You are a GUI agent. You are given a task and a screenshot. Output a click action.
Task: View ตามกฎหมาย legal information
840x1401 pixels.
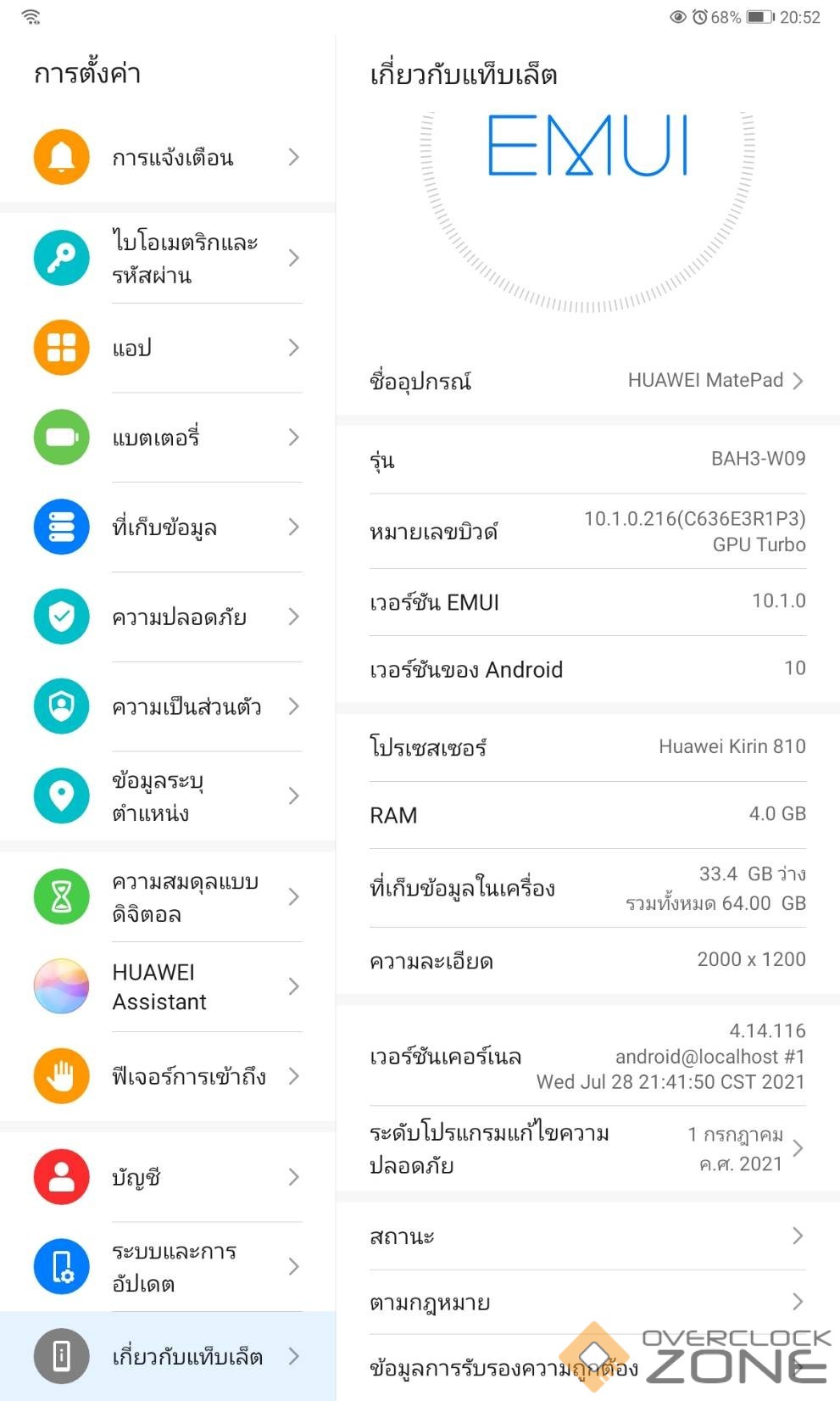pos(587,1302)
